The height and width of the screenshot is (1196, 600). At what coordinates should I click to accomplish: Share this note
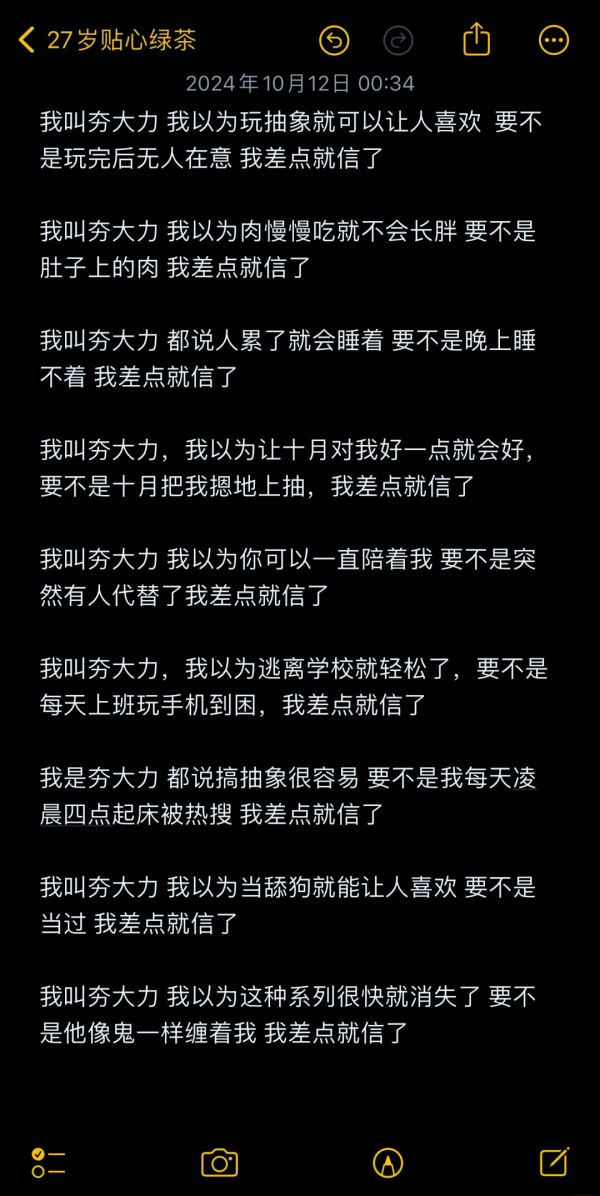(x=477, y=40)
